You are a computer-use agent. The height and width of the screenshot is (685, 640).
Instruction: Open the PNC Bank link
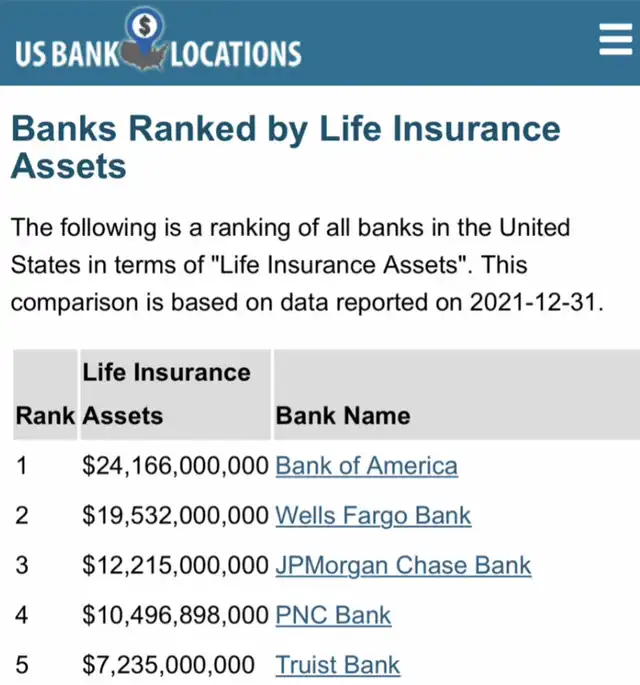(x=333, y=615)
